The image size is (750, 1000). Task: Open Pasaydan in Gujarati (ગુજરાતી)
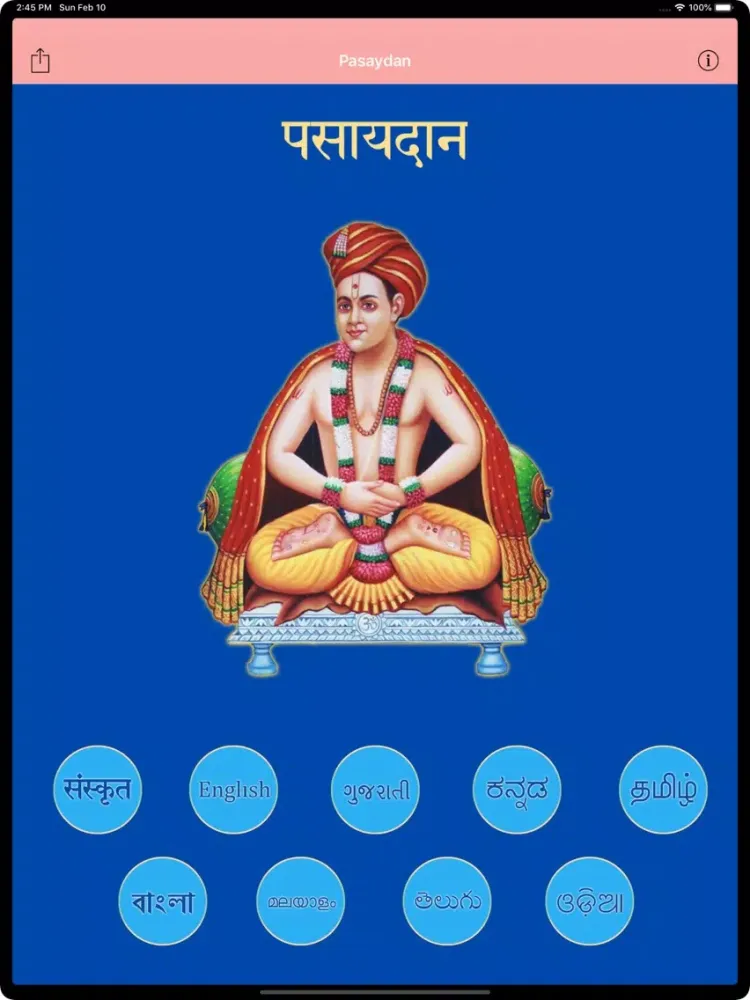coord(375,789)
